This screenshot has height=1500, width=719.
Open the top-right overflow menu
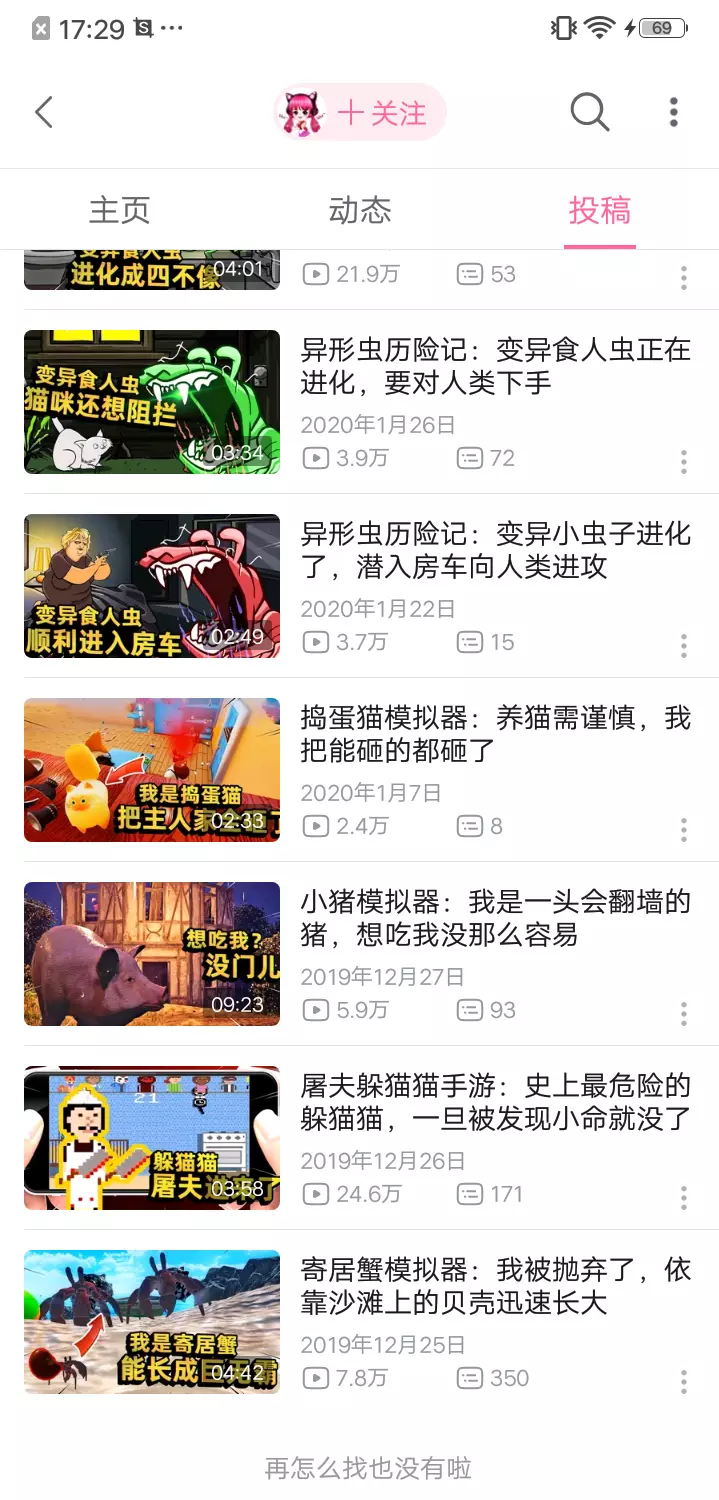point(674,112)
